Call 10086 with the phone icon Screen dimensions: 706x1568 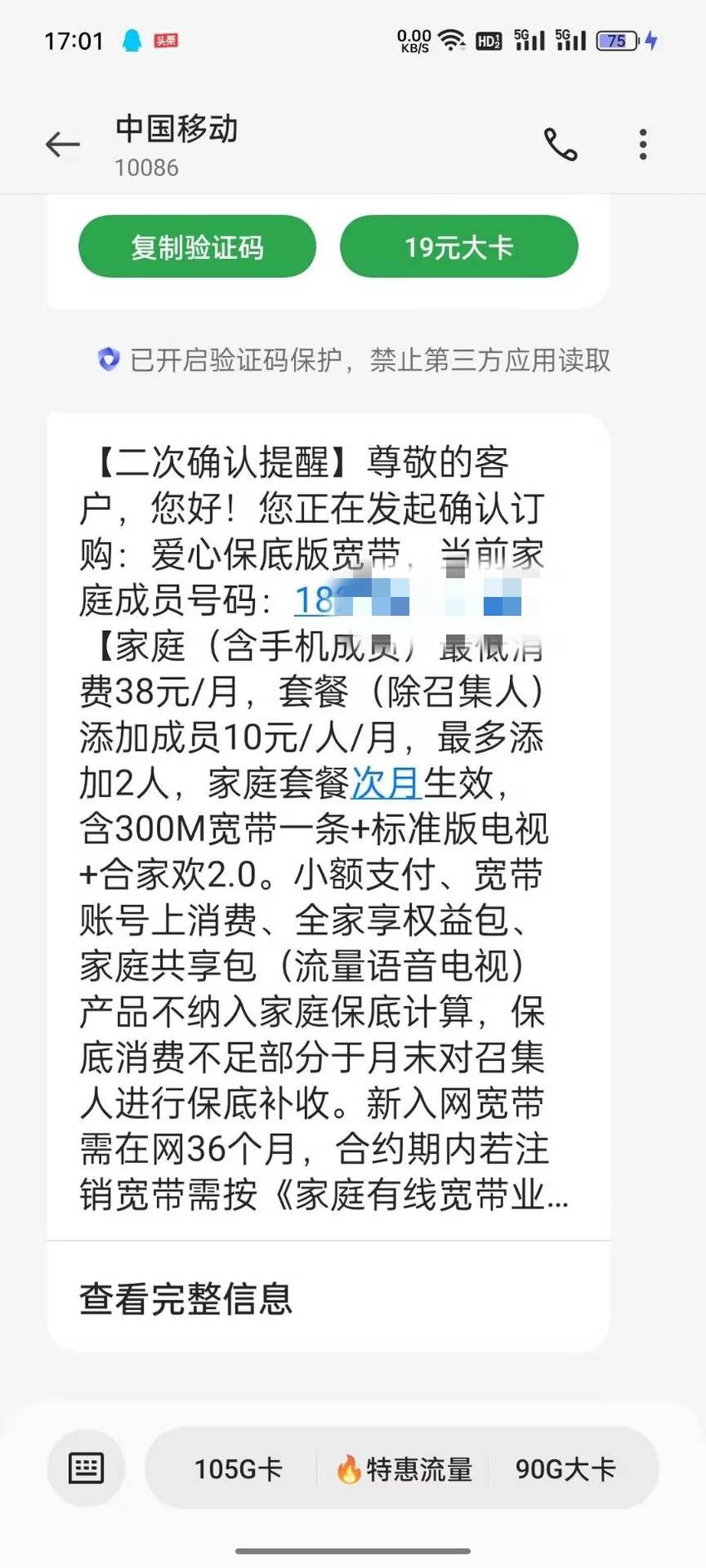point(561,144)
